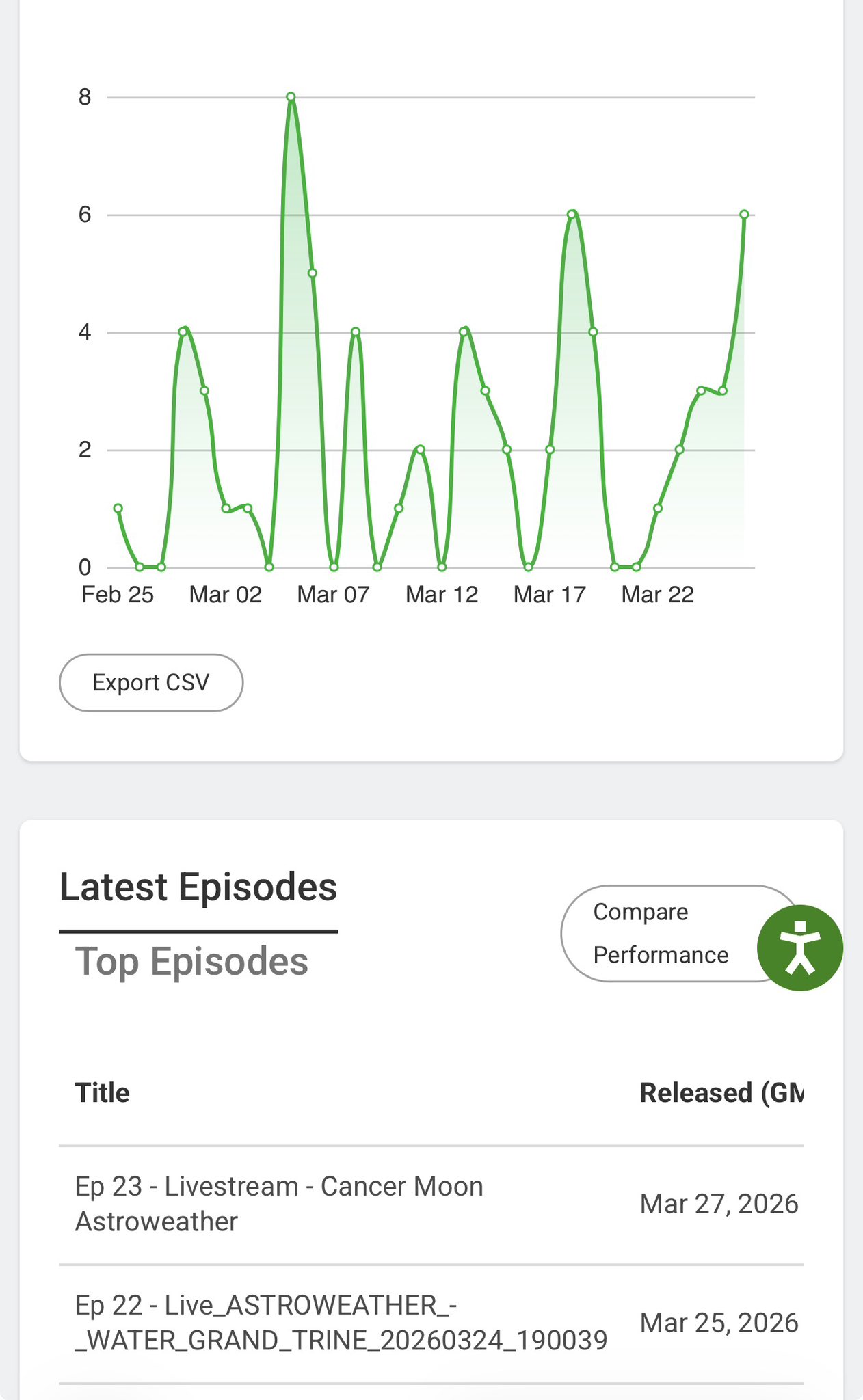Open Ep 23 Cancer Moon Astroweather episode
Screen dimensions: 863x1400
pyautogui.click(x=279, y=1204)
